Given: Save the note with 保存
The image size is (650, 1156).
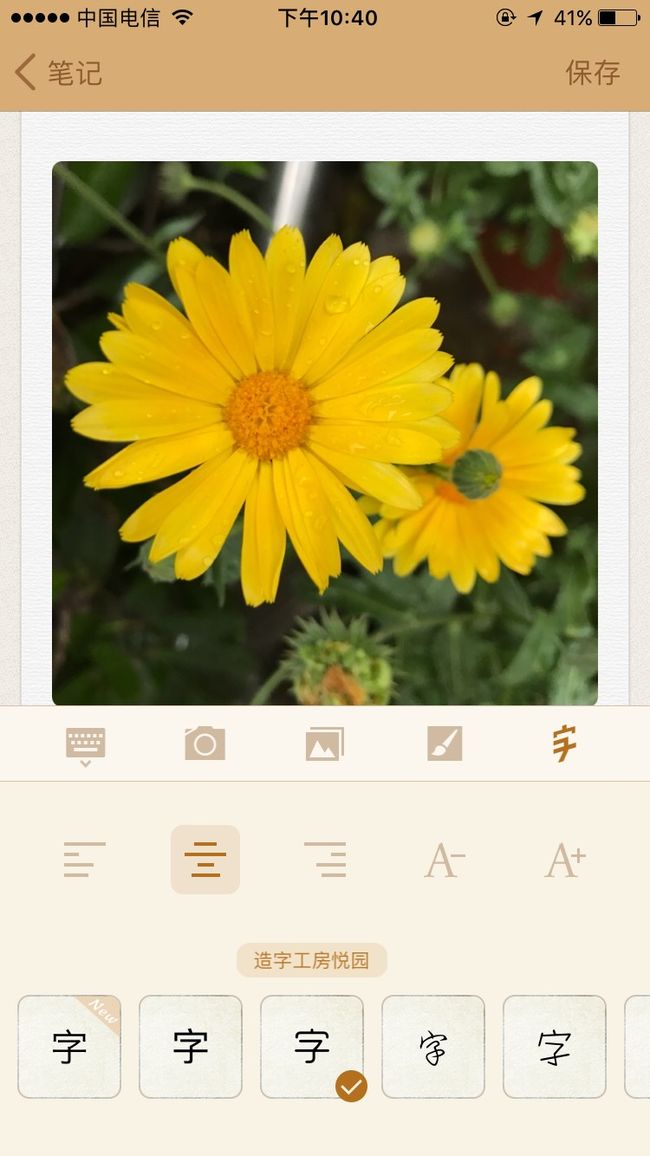Looking at the screenshot, I should (x=593, y=72).
